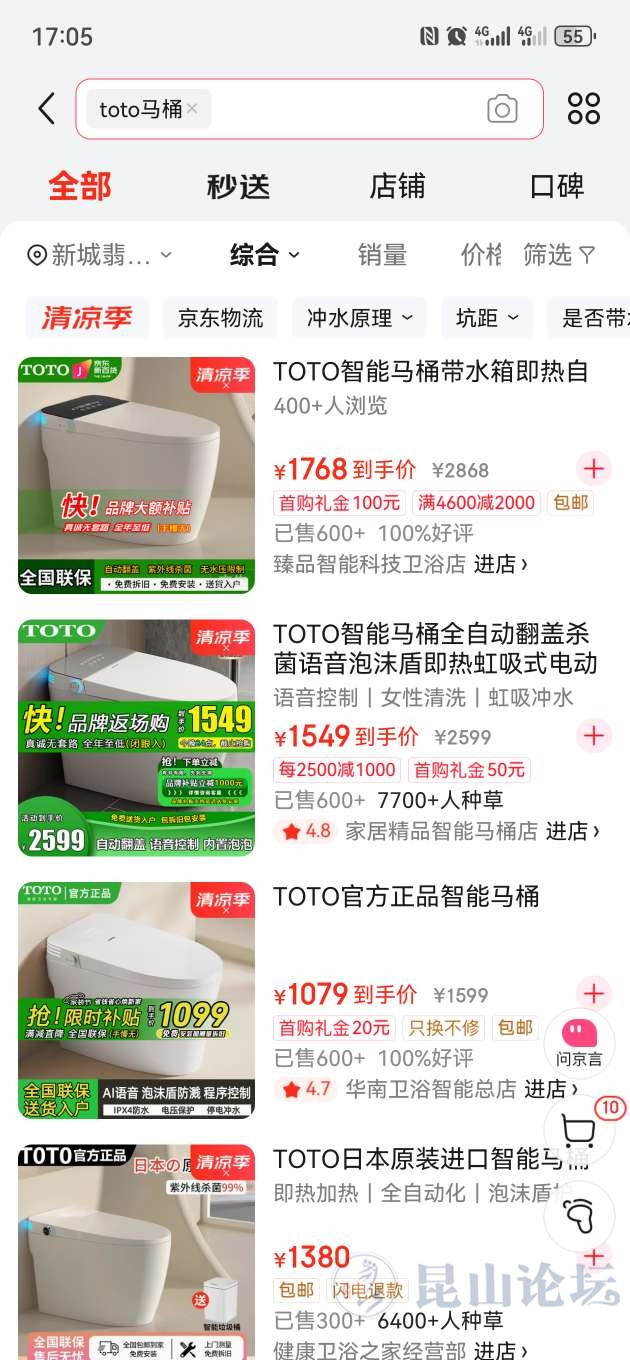Expand the 综合 sort dropdown
This screenshot has height=1360, width=630.
pos(264,256)
